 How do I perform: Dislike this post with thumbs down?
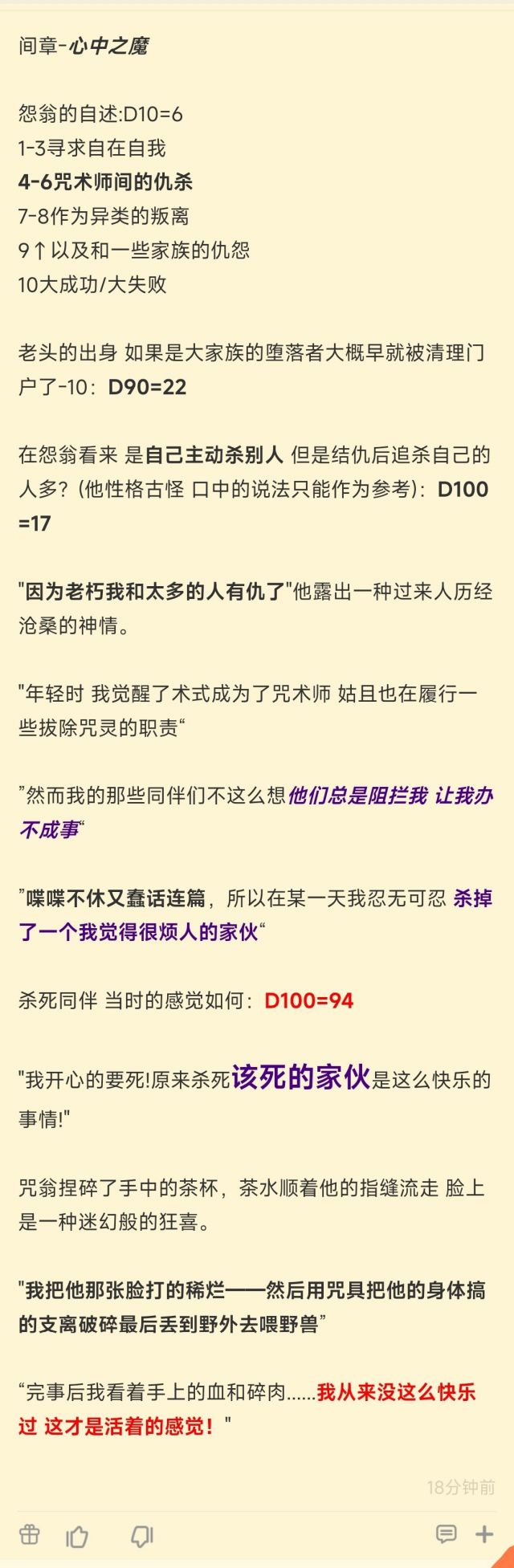(x=141, y=1535)
